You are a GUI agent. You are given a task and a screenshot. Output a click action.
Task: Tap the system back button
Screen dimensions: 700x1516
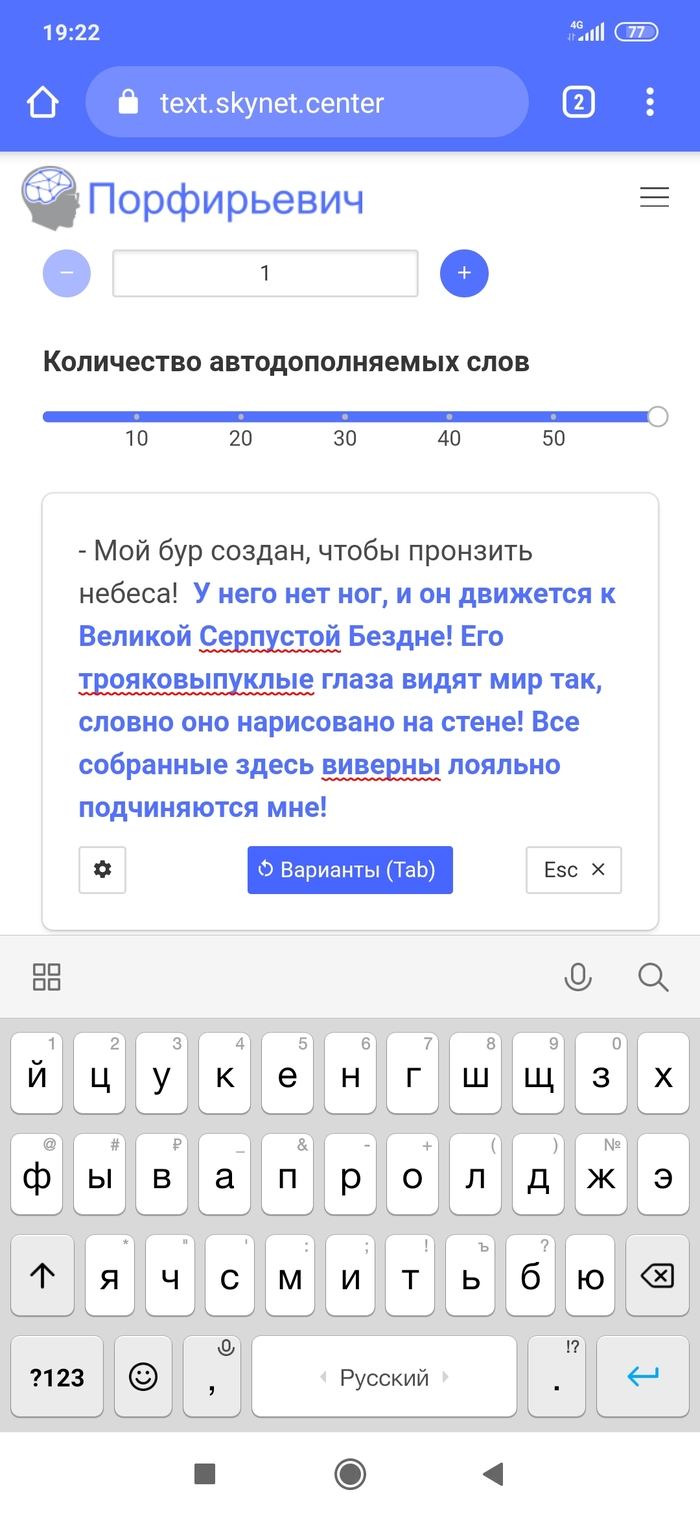click(492, 1473)
